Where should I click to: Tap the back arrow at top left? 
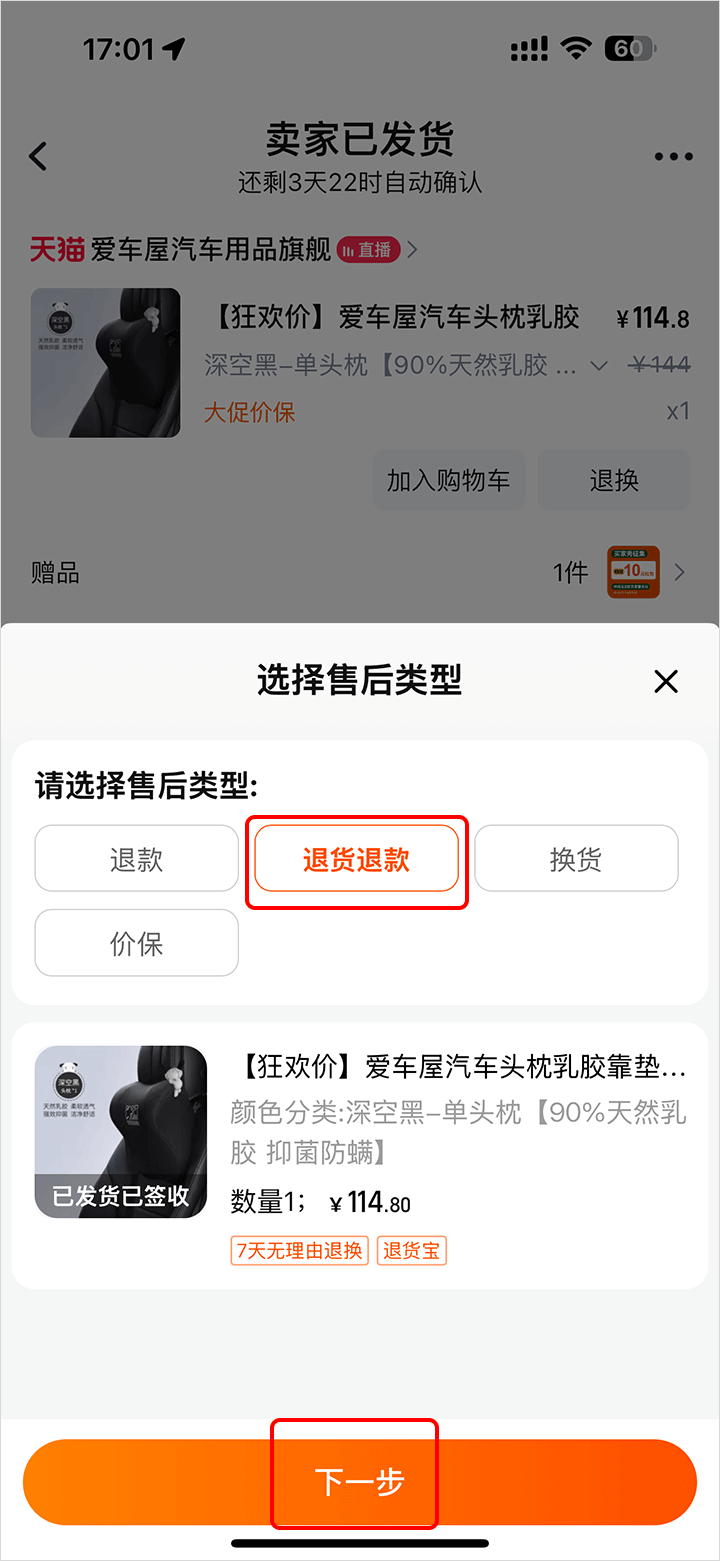point(38,156)
